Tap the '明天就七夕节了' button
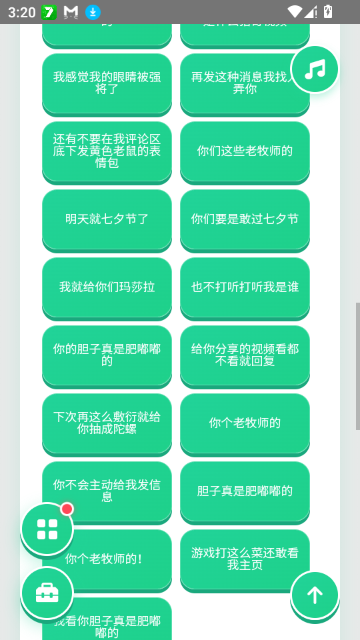Image resolution: width=360 pixels, height=640 pixels. pyautogui.click(x=107, y=220)
